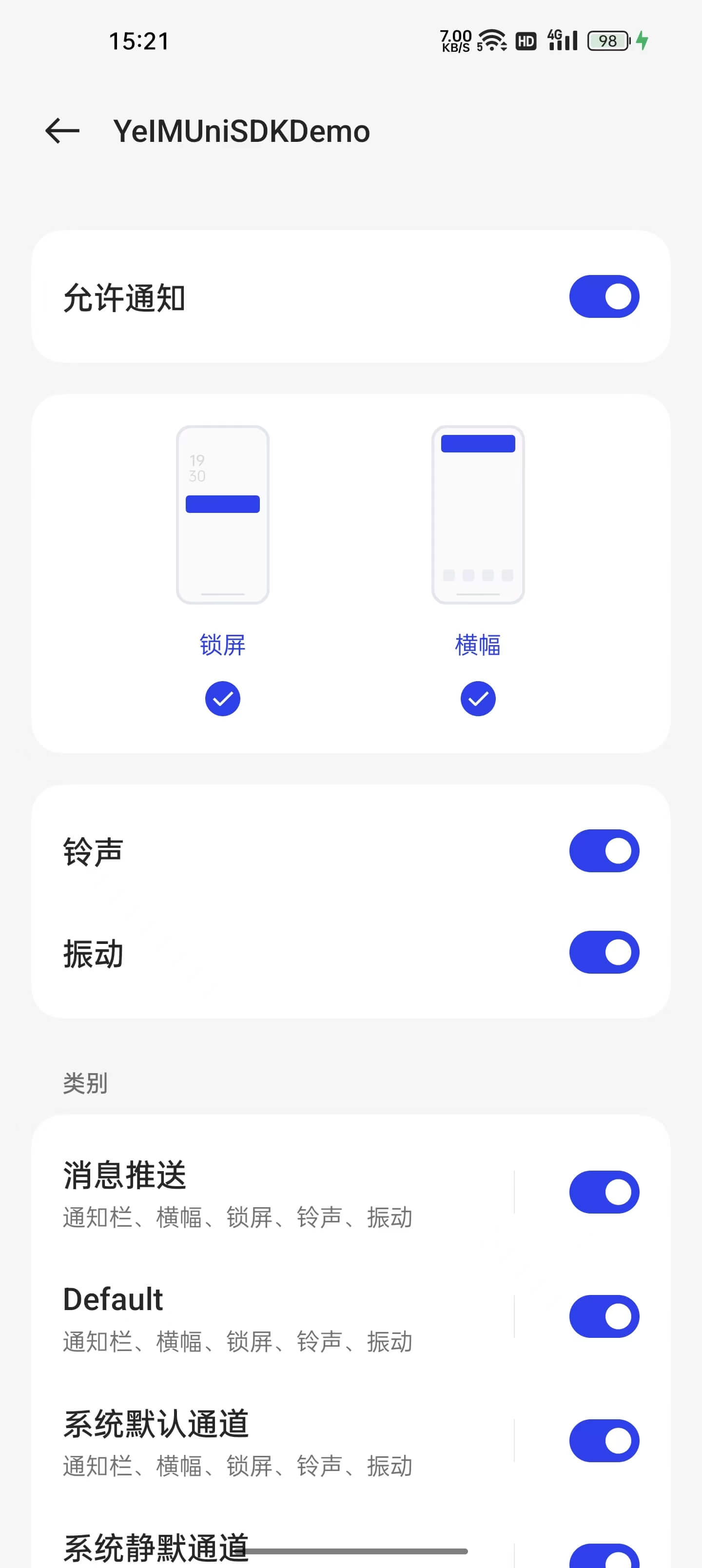Tap the Wi-Fi icon in the status bar
Screen dimensions: 702x1568
491,41
